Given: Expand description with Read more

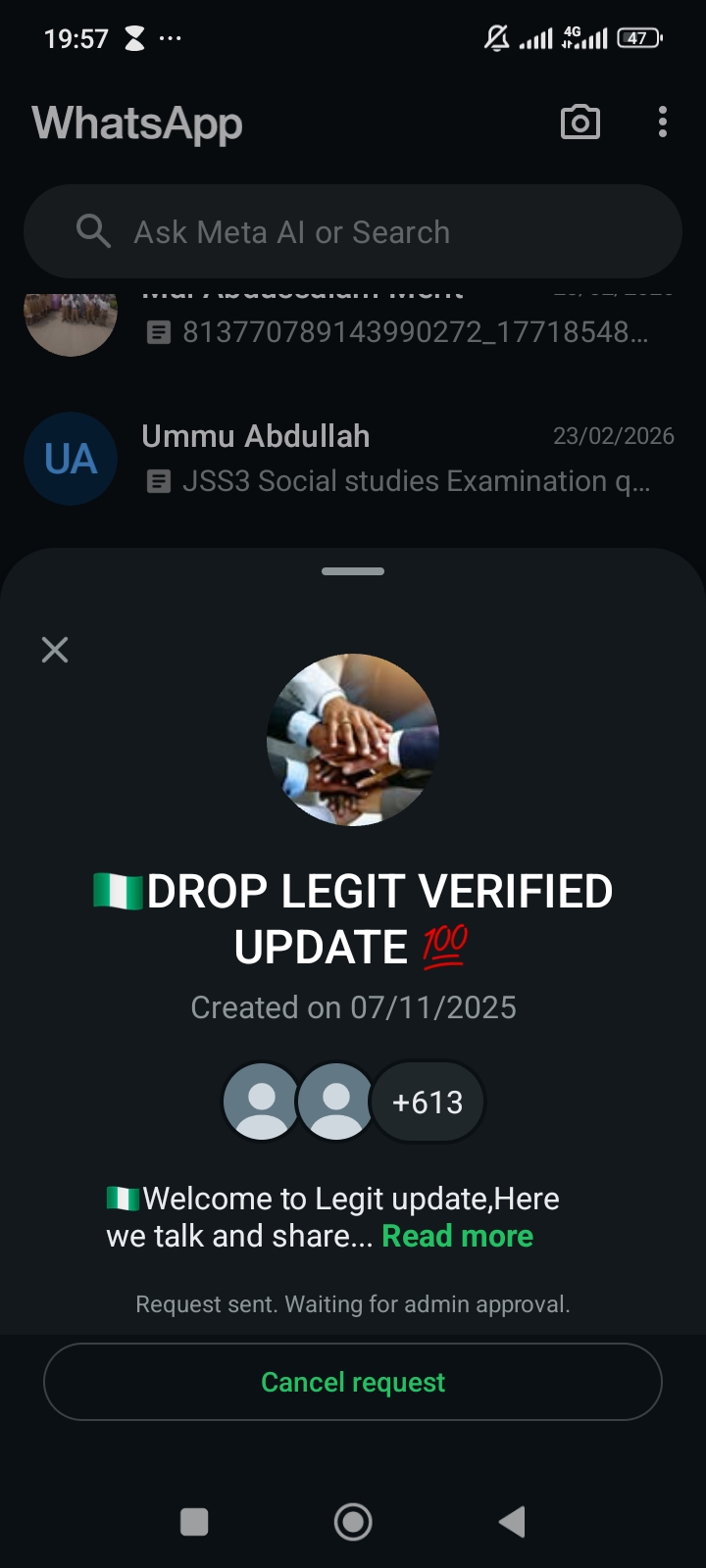Looking at the screenshot, I should point(457,1237).
